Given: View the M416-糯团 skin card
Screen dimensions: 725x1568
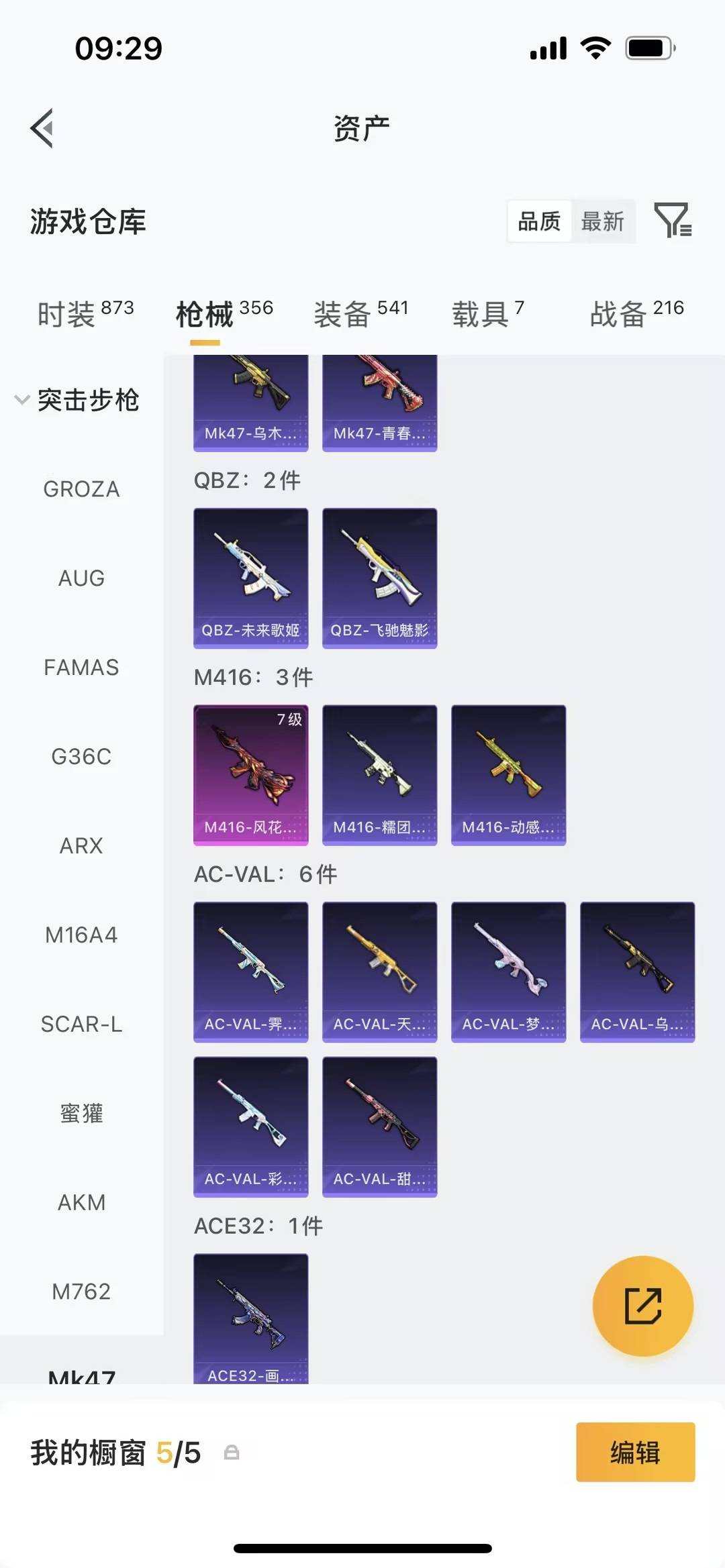Looking at the screenshot, I should coord(379,774).
